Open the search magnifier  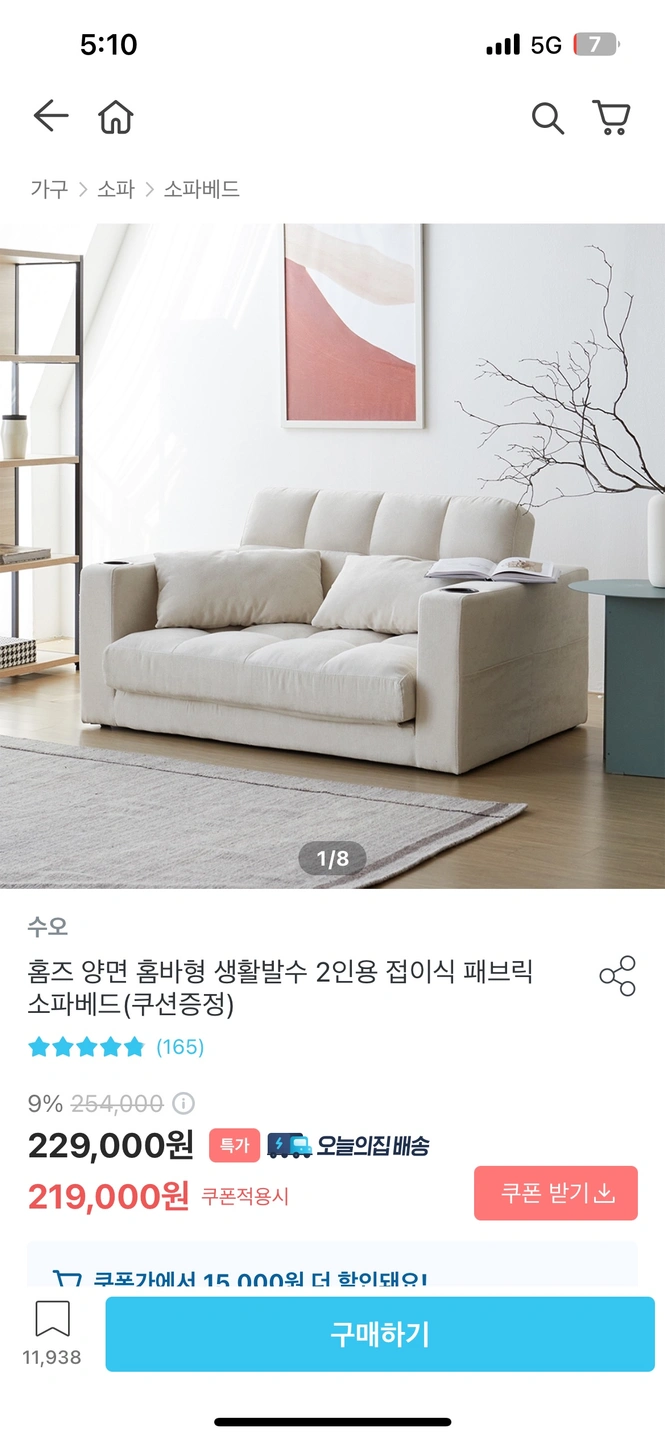coord(547,118)
